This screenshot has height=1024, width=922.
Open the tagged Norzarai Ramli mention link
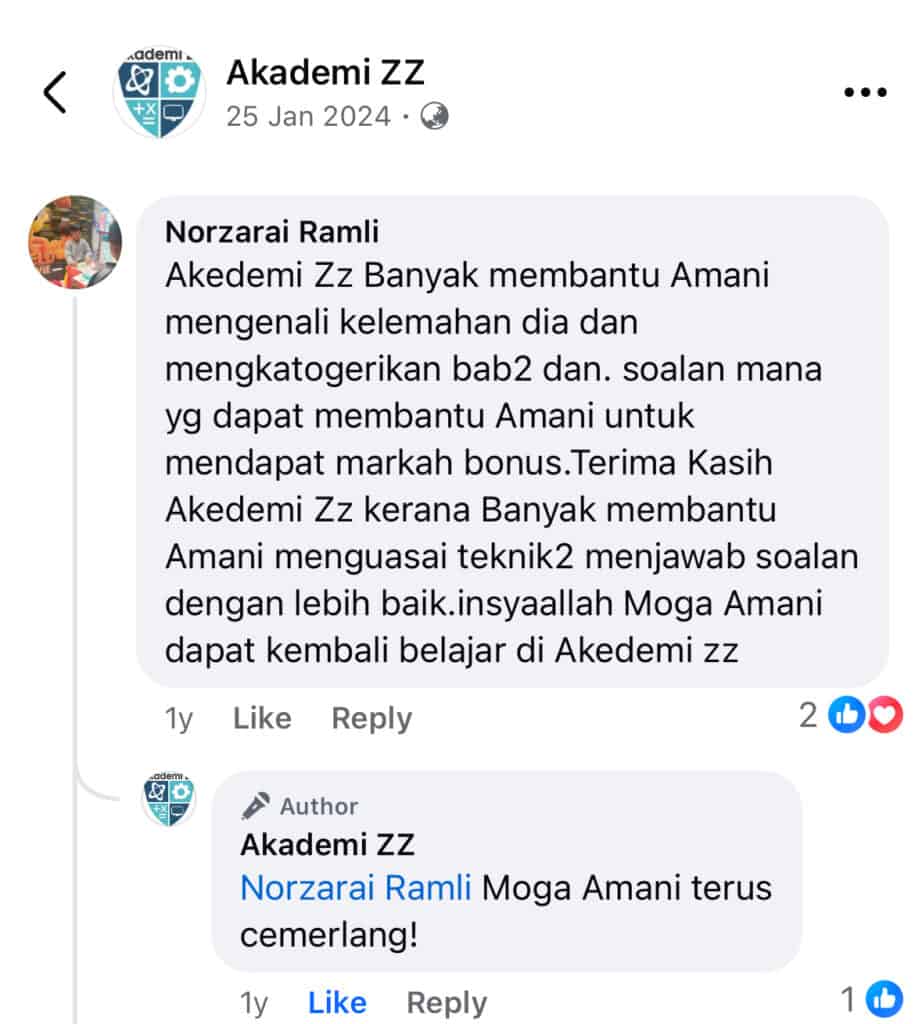pos(355,888)
